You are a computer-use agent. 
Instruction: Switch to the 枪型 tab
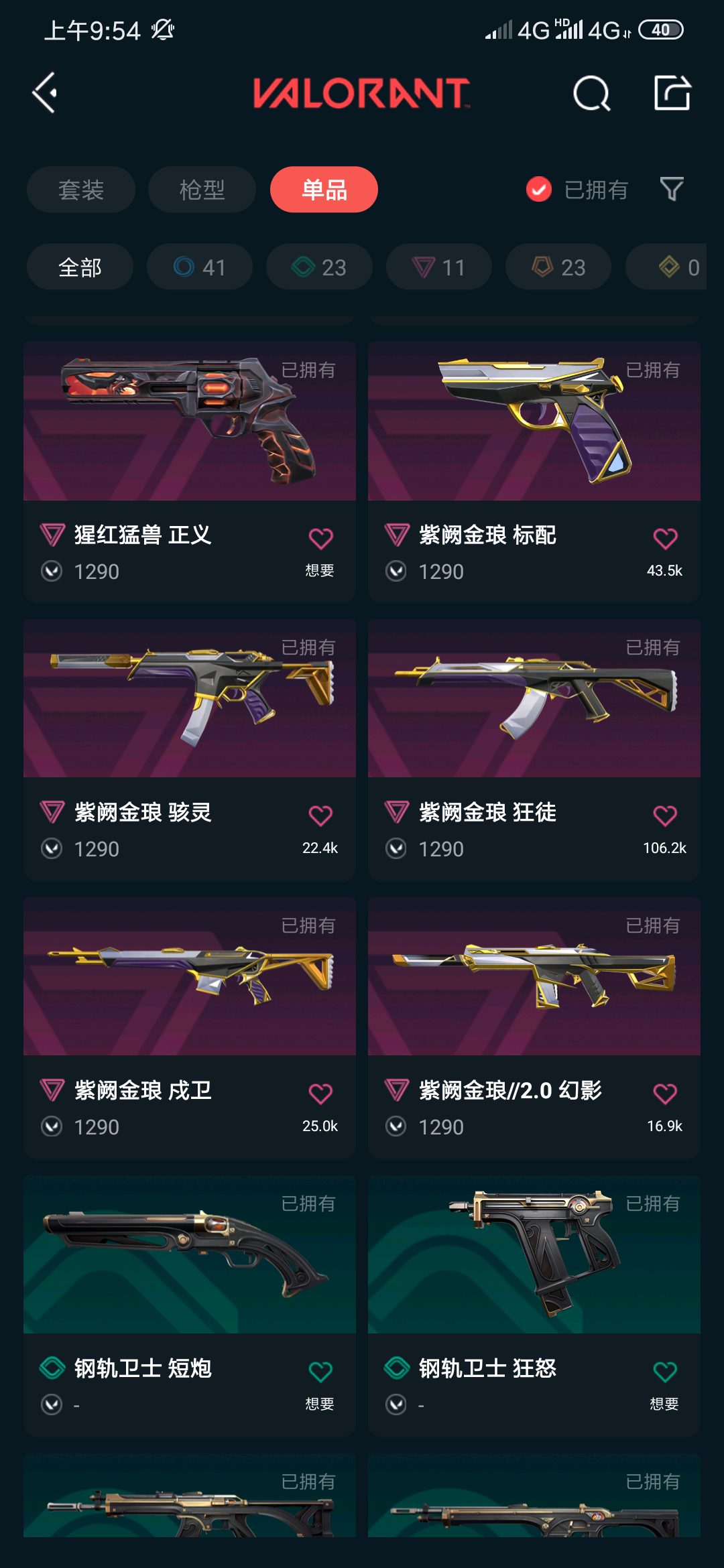coord(202,190)
